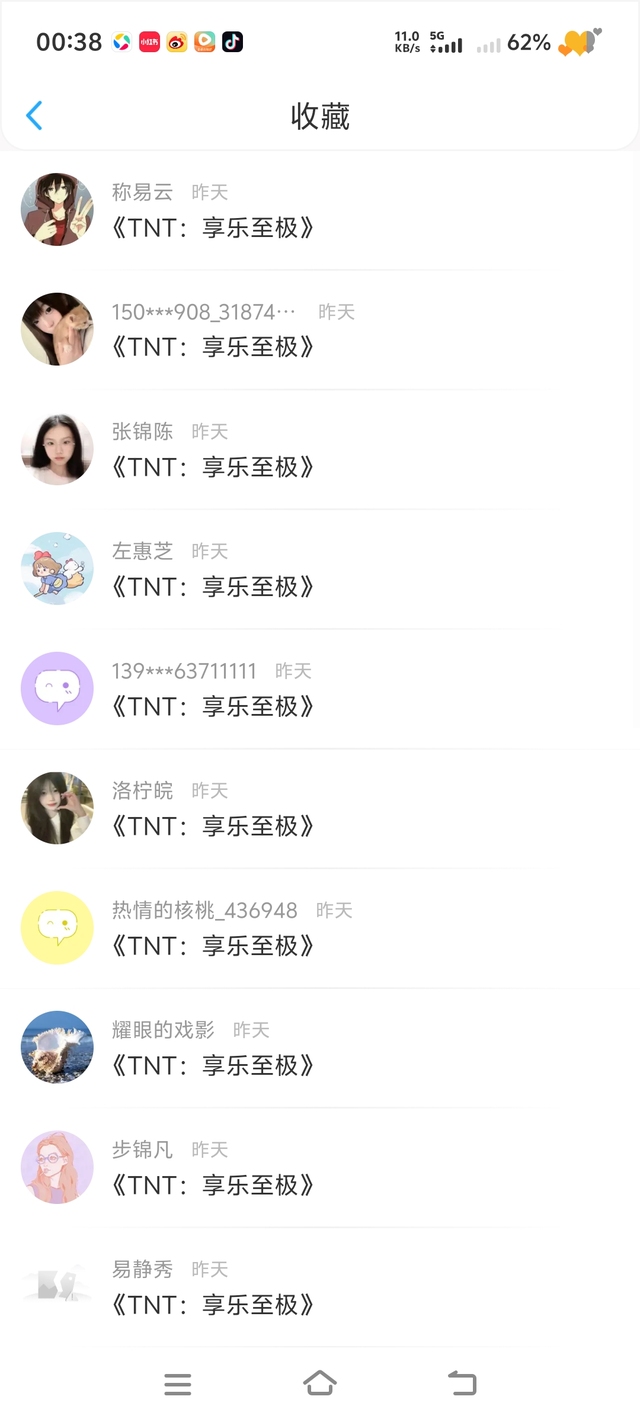View 步锦凡's TNT entry

pyautogui.click(x=320, y=1168)
